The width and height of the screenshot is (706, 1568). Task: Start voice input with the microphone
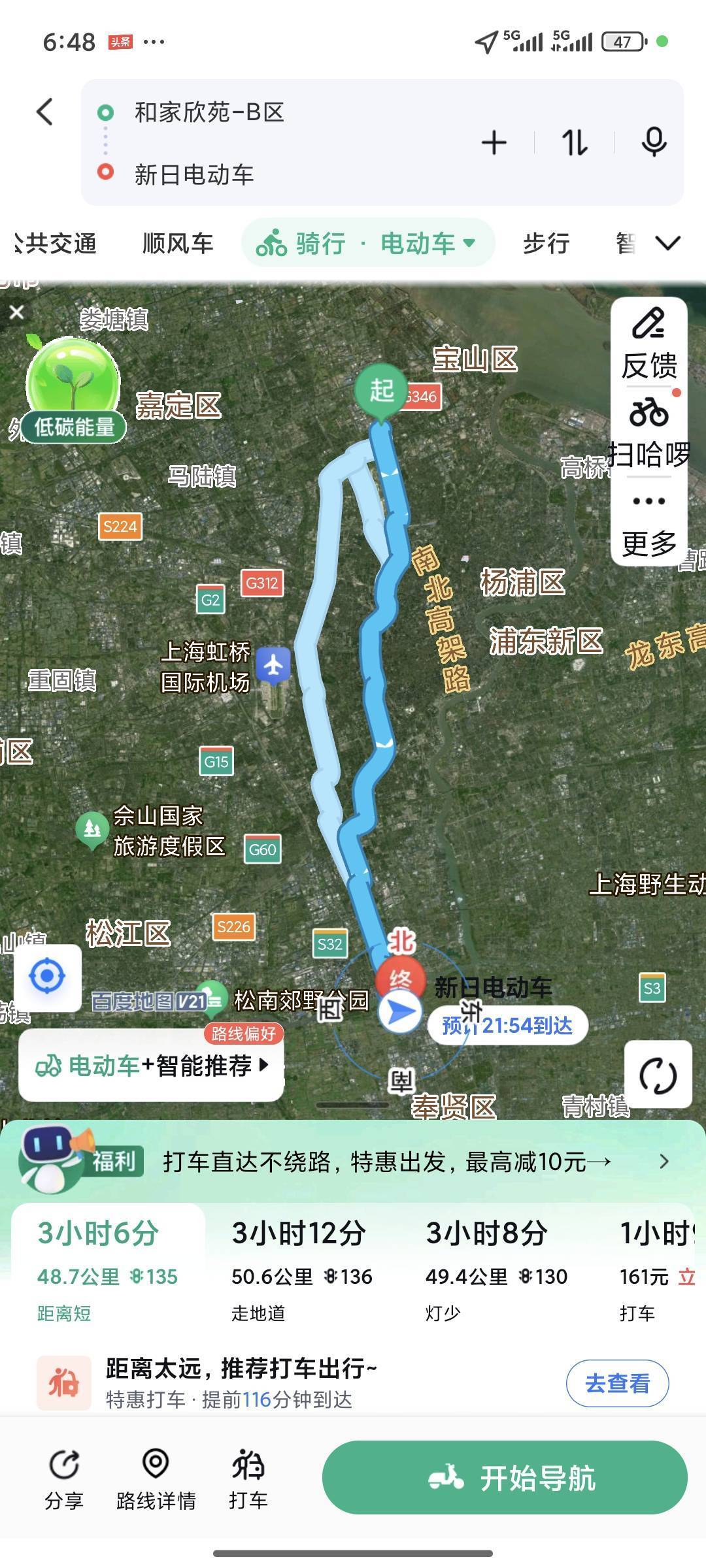coord(654,142)
